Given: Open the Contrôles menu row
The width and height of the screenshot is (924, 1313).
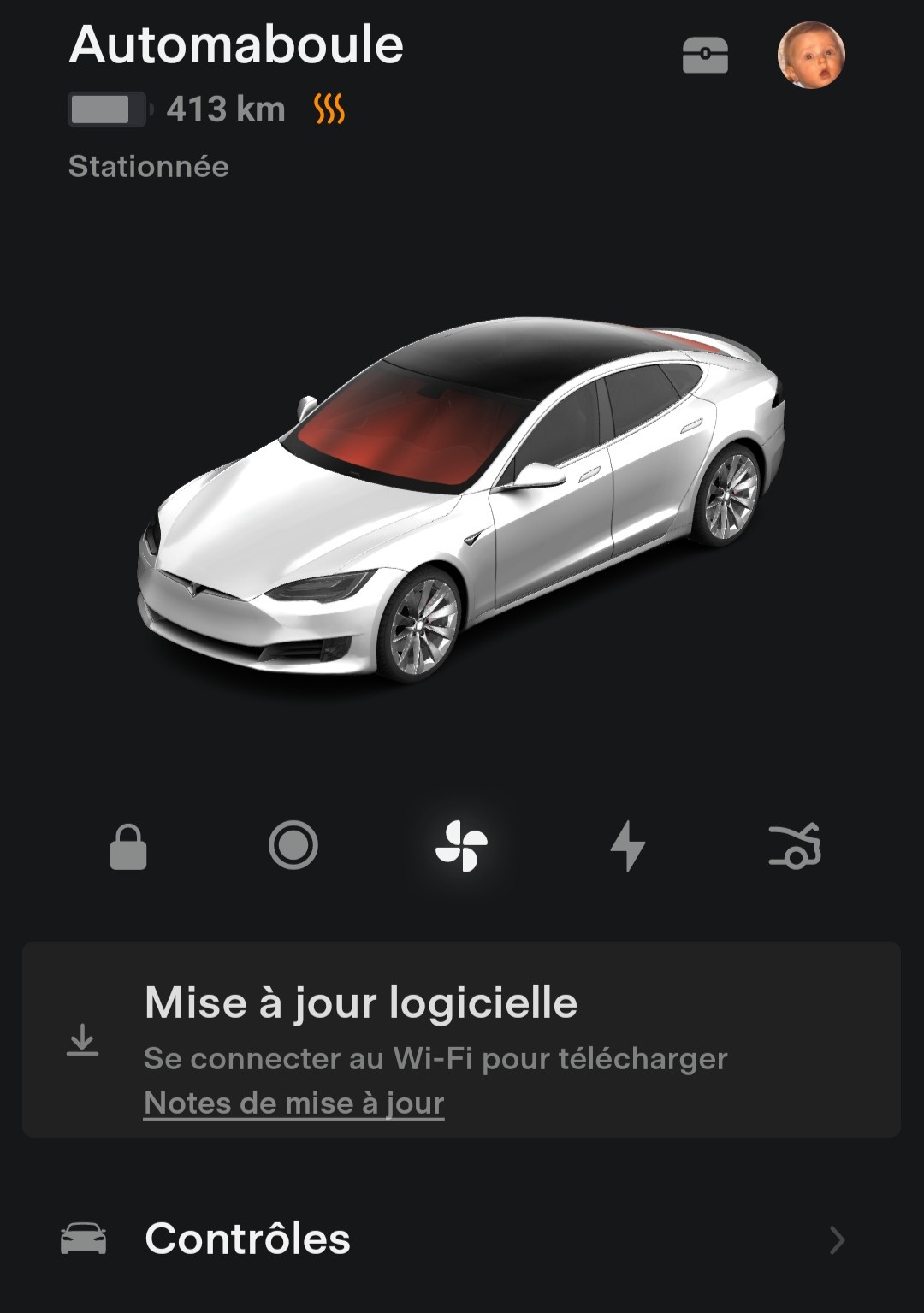Looking at the screenshot, I should tap(462, 1239).
